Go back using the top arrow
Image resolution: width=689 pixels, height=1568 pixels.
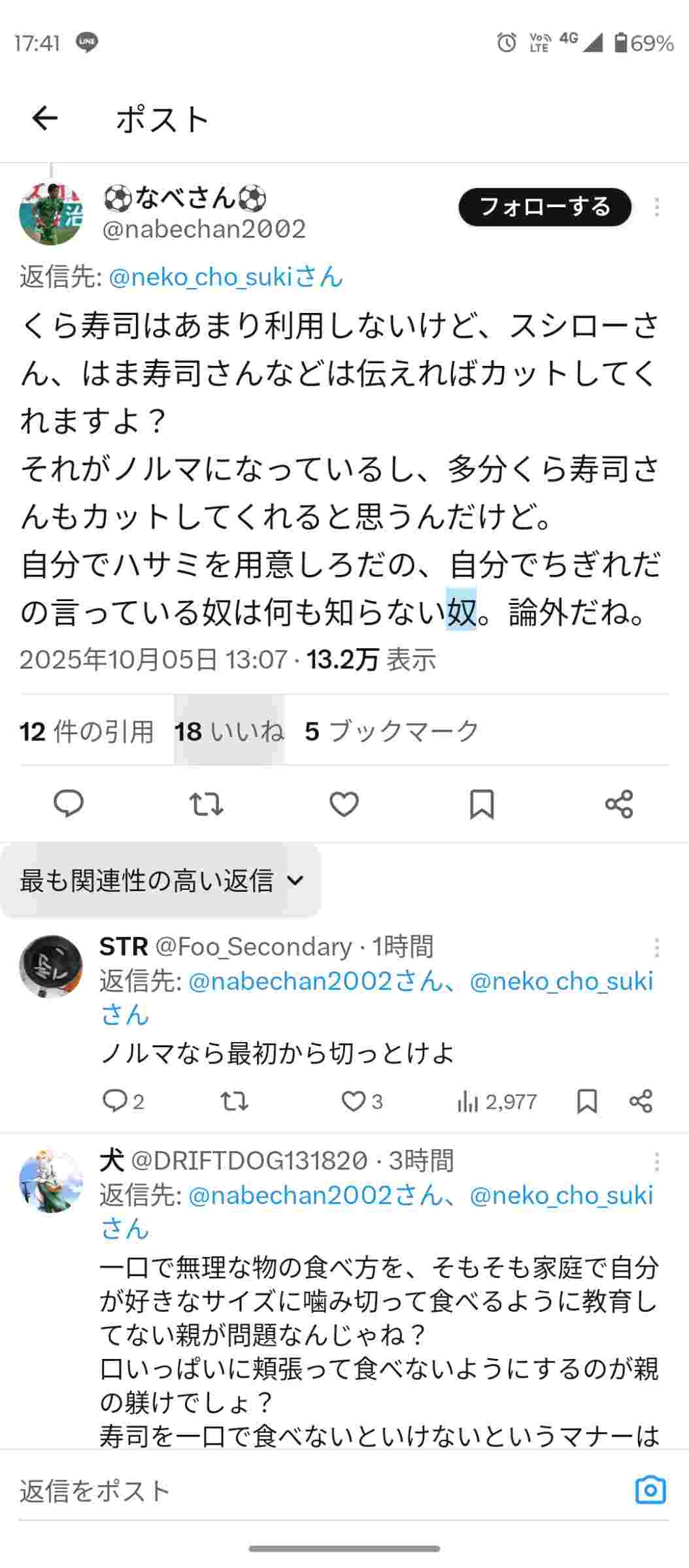[44, 118]
